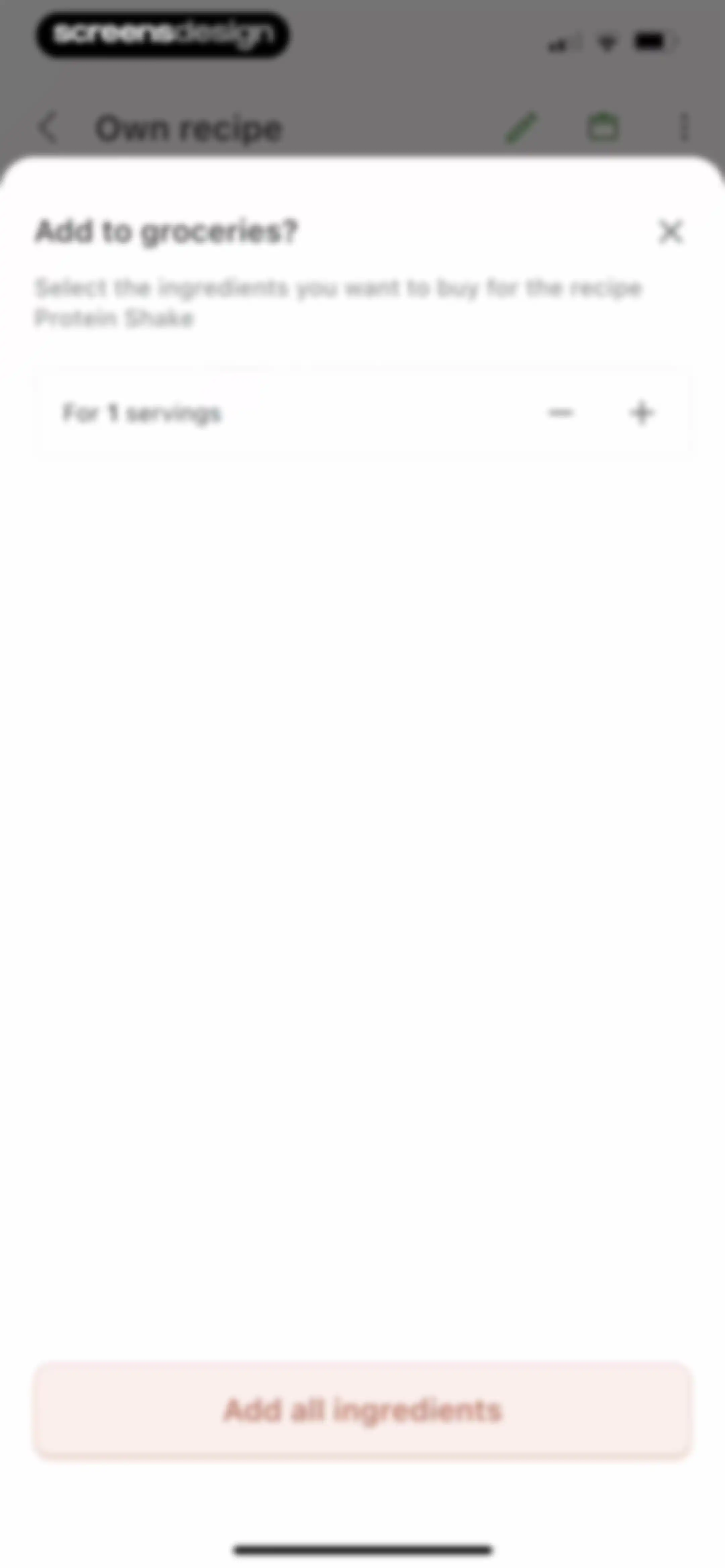Increase the number of servings
The image size is (725, 1568).
(x=642, y=413)
